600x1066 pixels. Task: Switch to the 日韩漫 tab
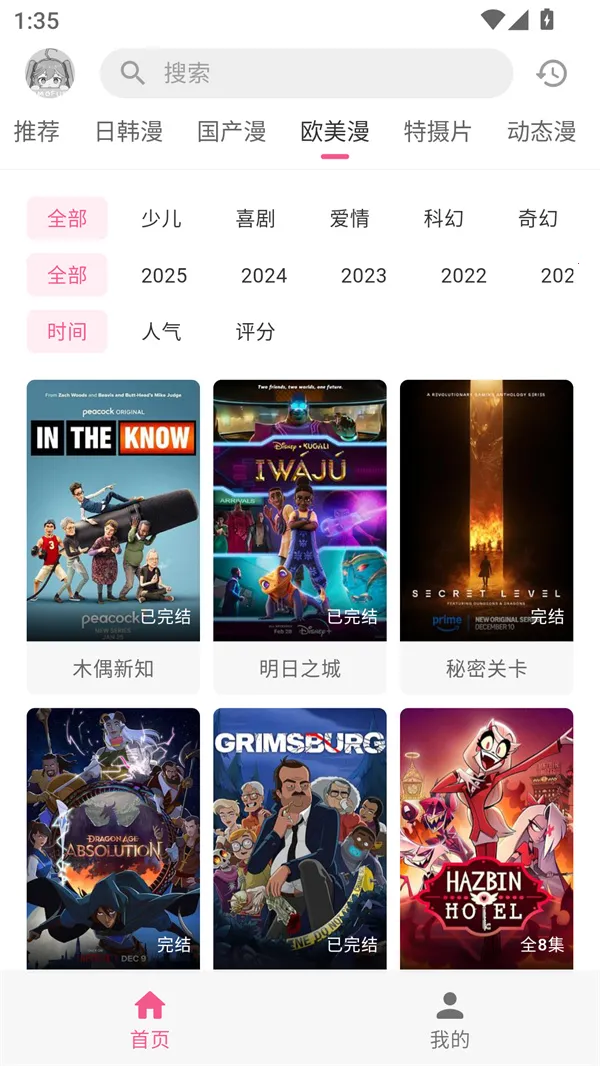point(129,131)
